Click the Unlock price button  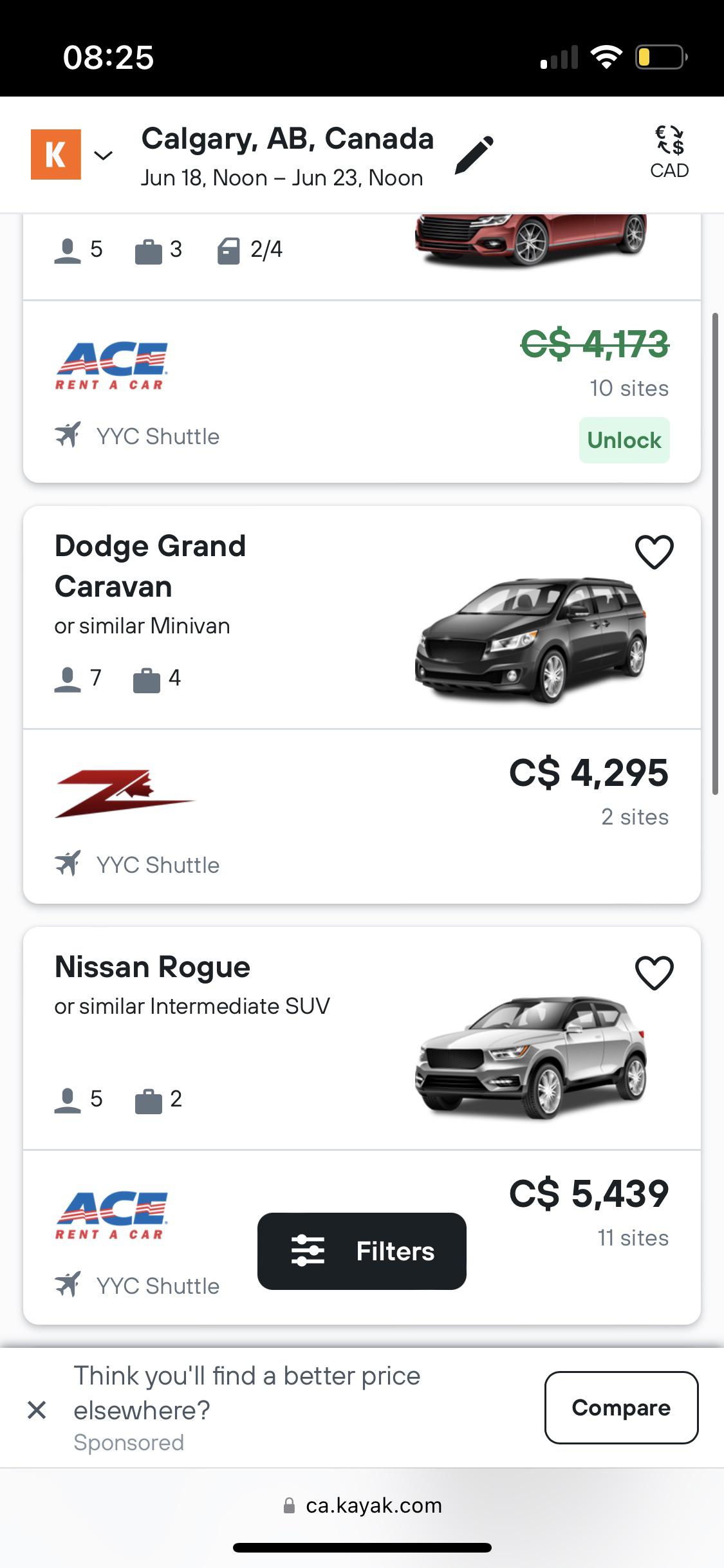624,440
